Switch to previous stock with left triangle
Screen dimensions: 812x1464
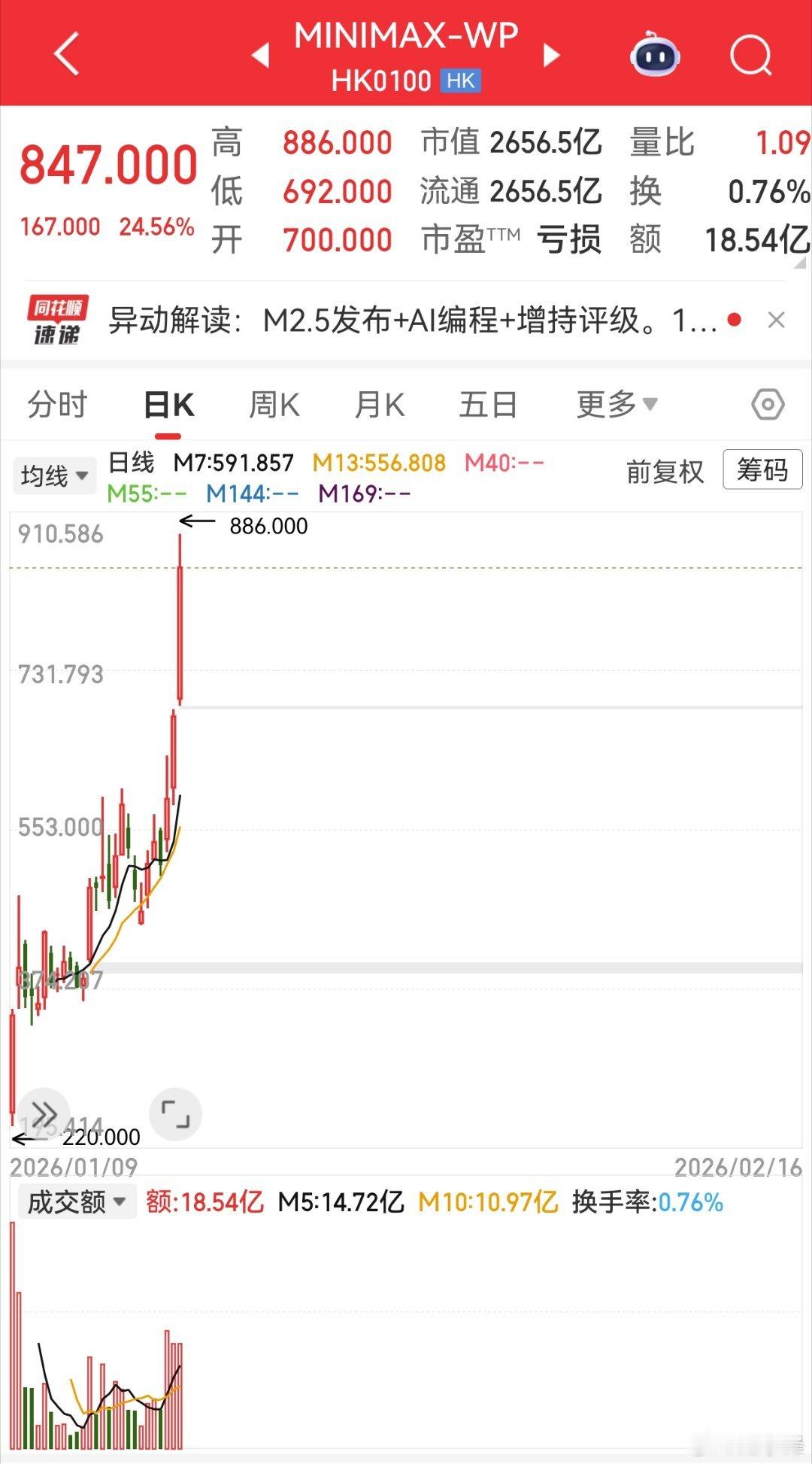259,54
